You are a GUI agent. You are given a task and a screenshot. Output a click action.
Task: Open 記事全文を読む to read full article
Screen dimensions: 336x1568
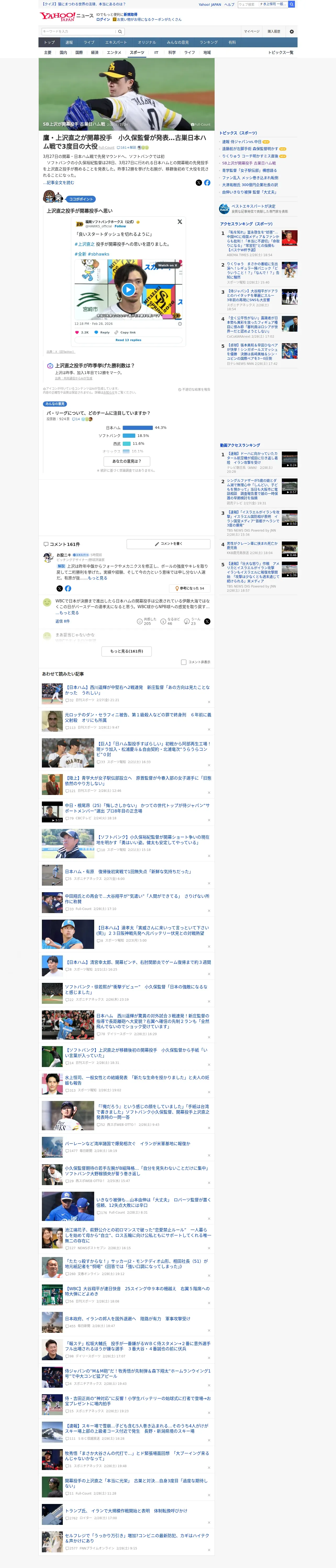[59, 183]
